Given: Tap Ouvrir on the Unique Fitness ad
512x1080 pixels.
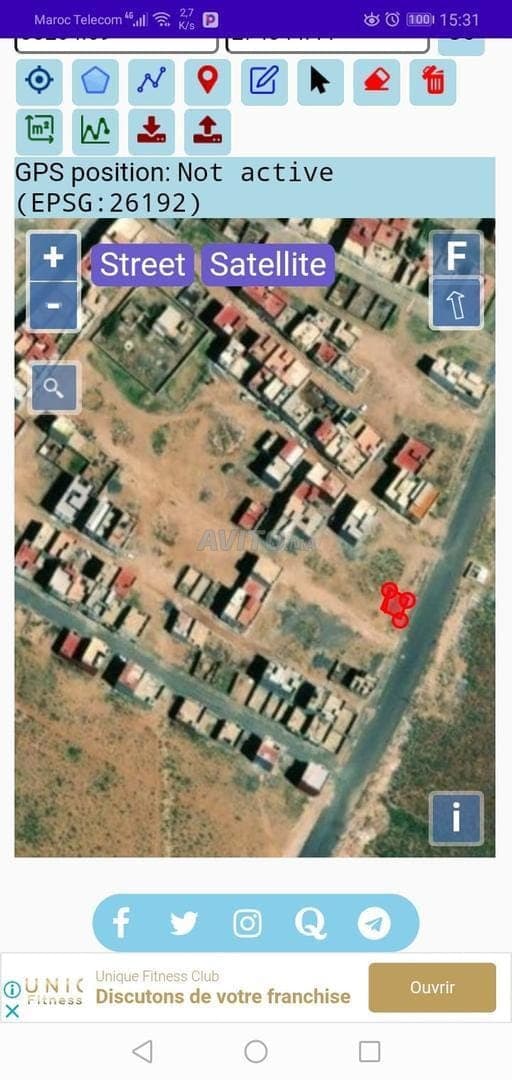Looking at the screenshot, I should click(432, 988).
